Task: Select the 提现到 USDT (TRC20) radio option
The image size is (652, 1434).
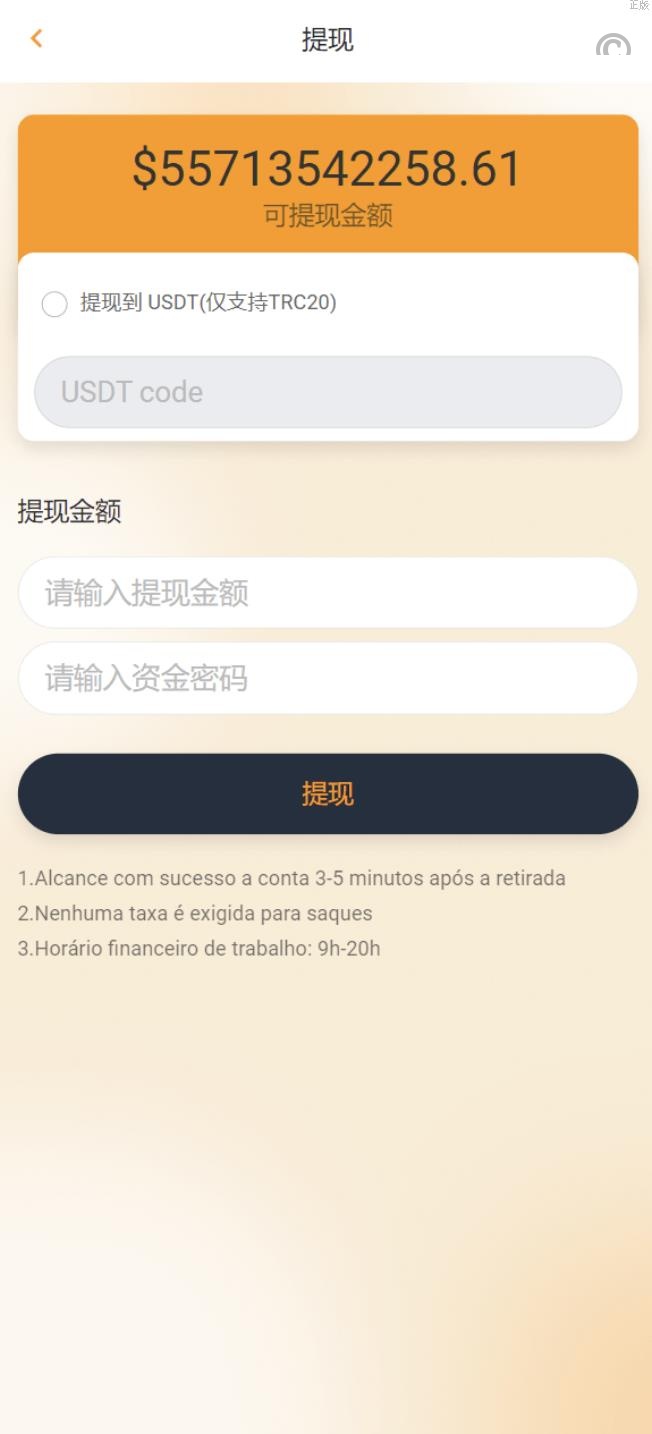Action: click(55, 304)
